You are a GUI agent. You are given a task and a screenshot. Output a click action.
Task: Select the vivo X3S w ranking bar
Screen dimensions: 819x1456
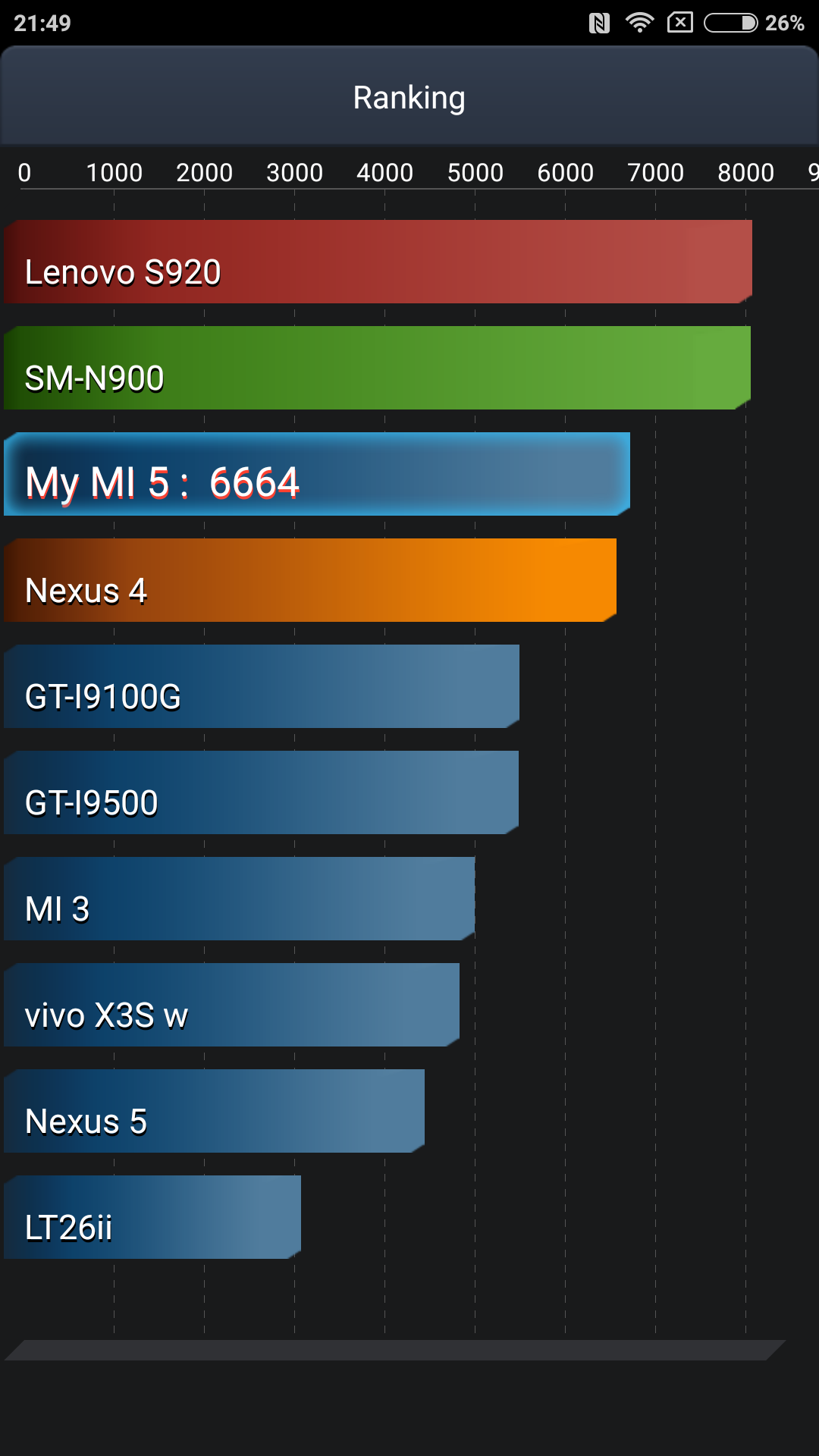click(x=231, y=1005)
